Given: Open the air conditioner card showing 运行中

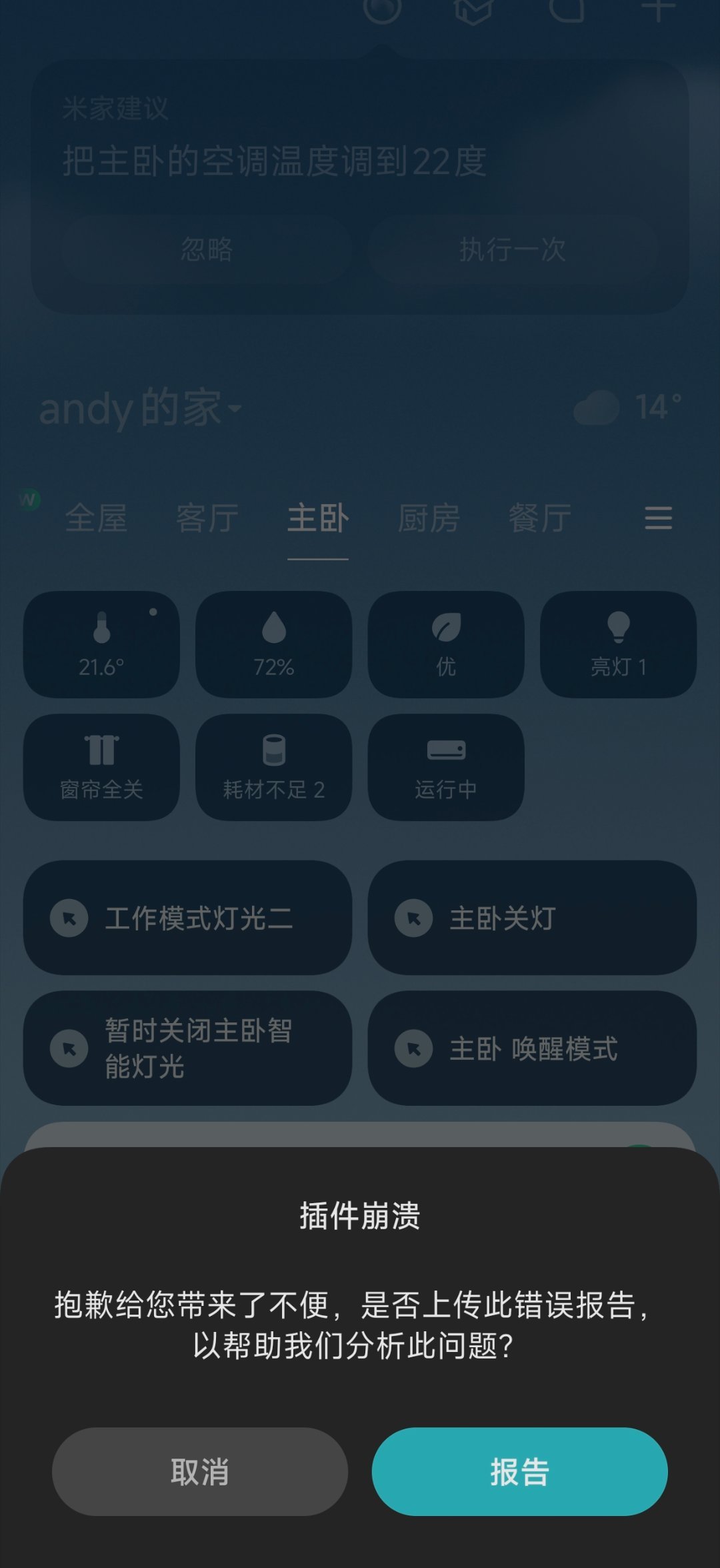Looking at the screenshot, I should click(x=445, y=767).
